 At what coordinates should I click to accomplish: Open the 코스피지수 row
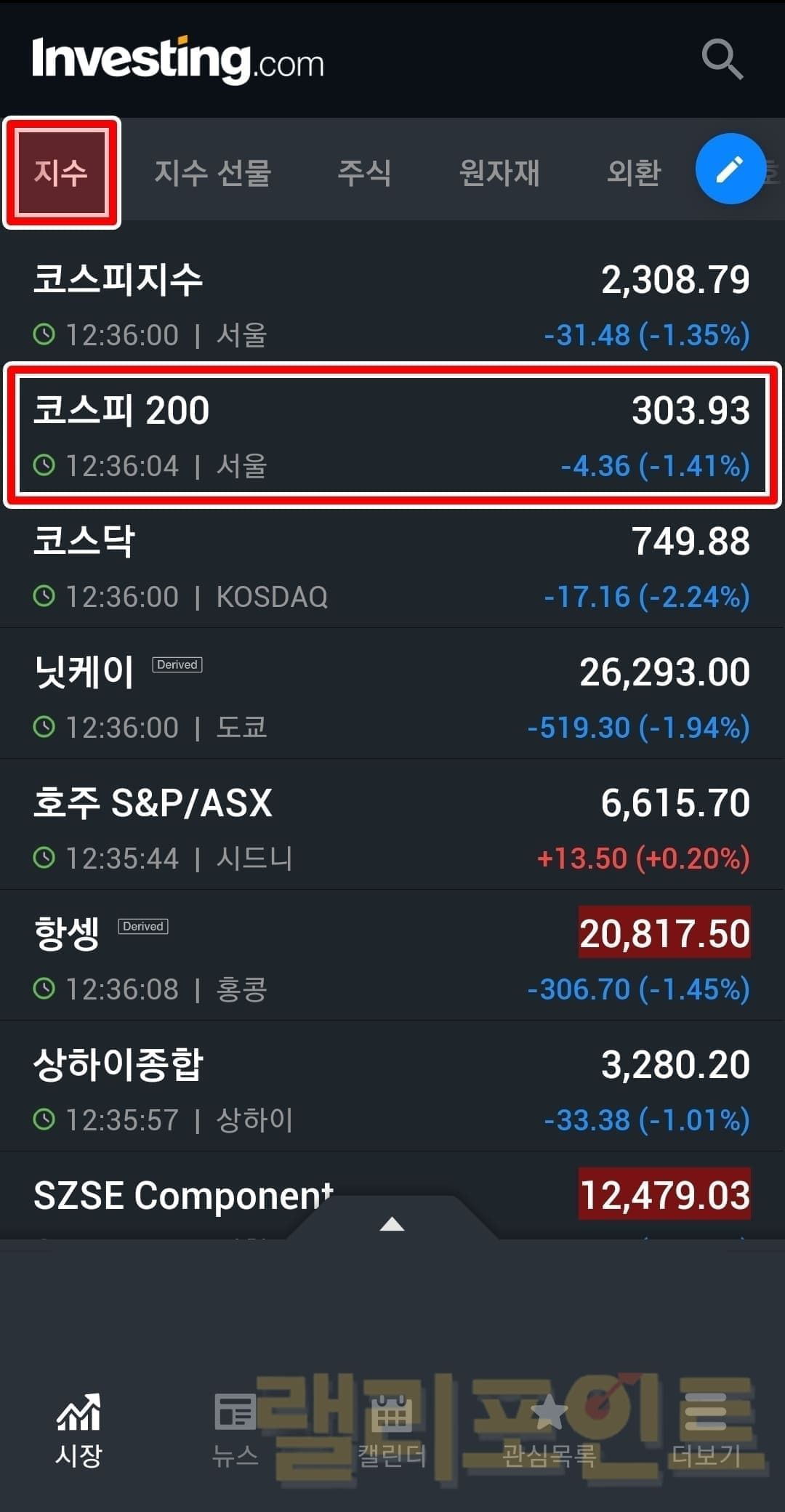[392, 305]
